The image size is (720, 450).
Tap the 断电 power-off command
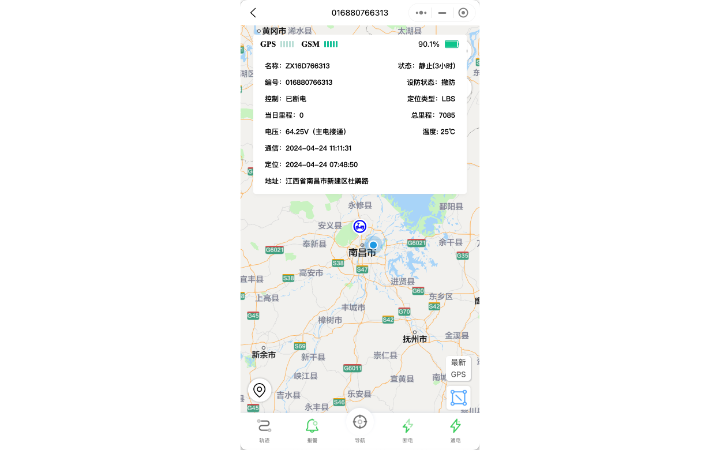click(x=407, y=429)
